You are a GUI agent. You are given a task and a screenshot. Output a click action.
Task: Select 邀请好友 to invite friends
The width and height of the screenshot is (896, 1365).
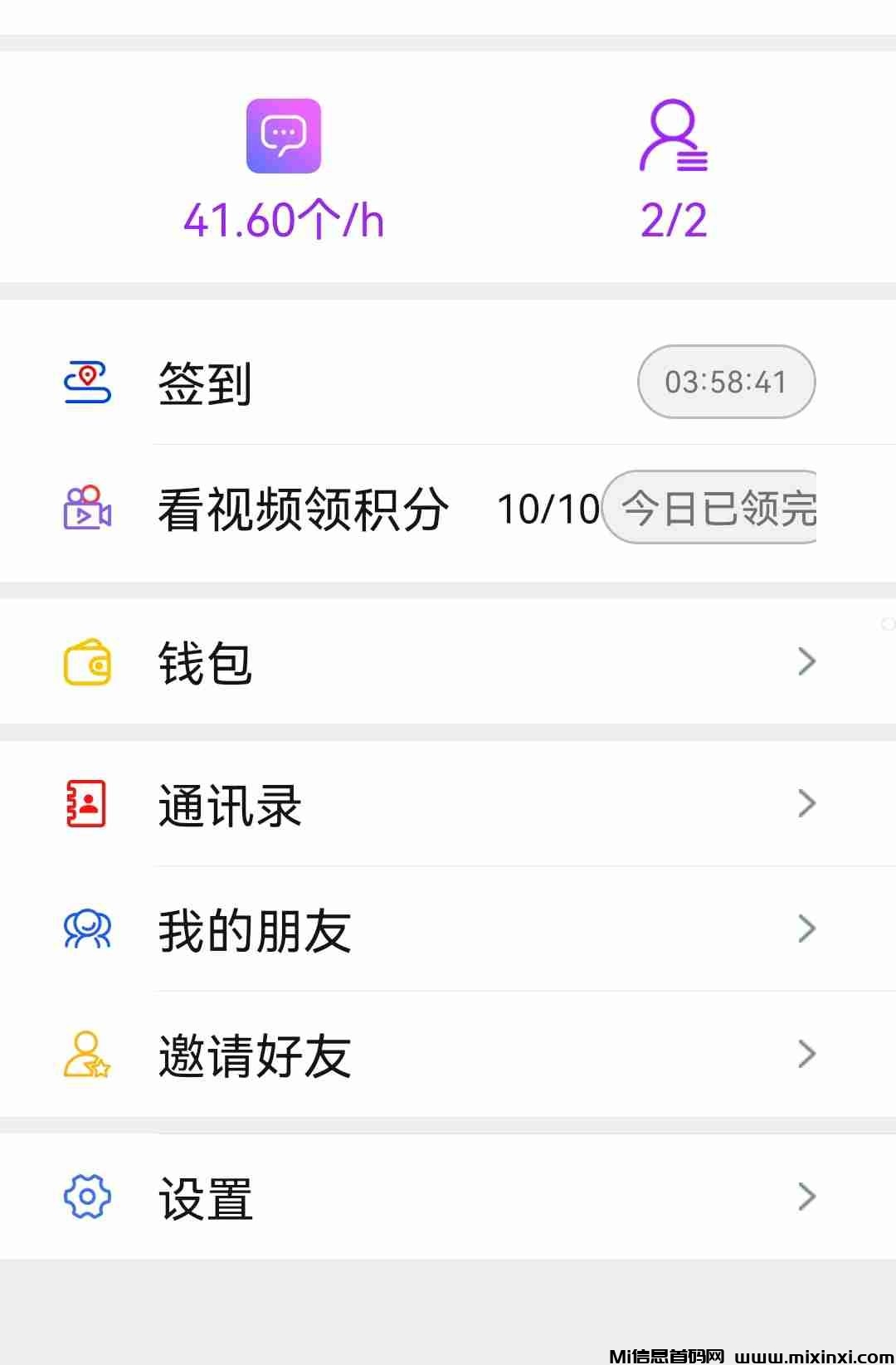448,1054
